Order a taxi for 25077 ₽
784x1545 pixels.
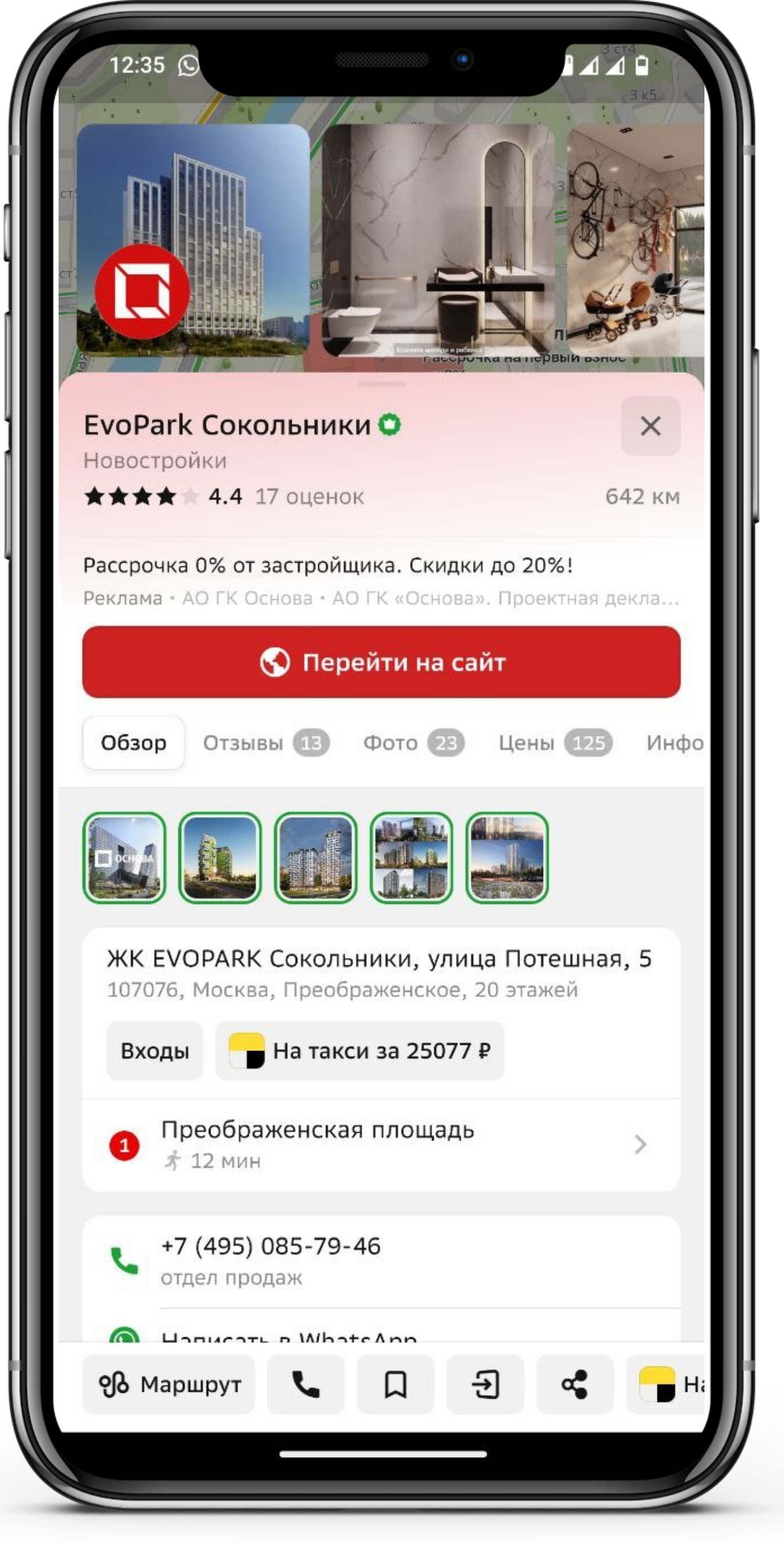click(x=360, y=1051)
